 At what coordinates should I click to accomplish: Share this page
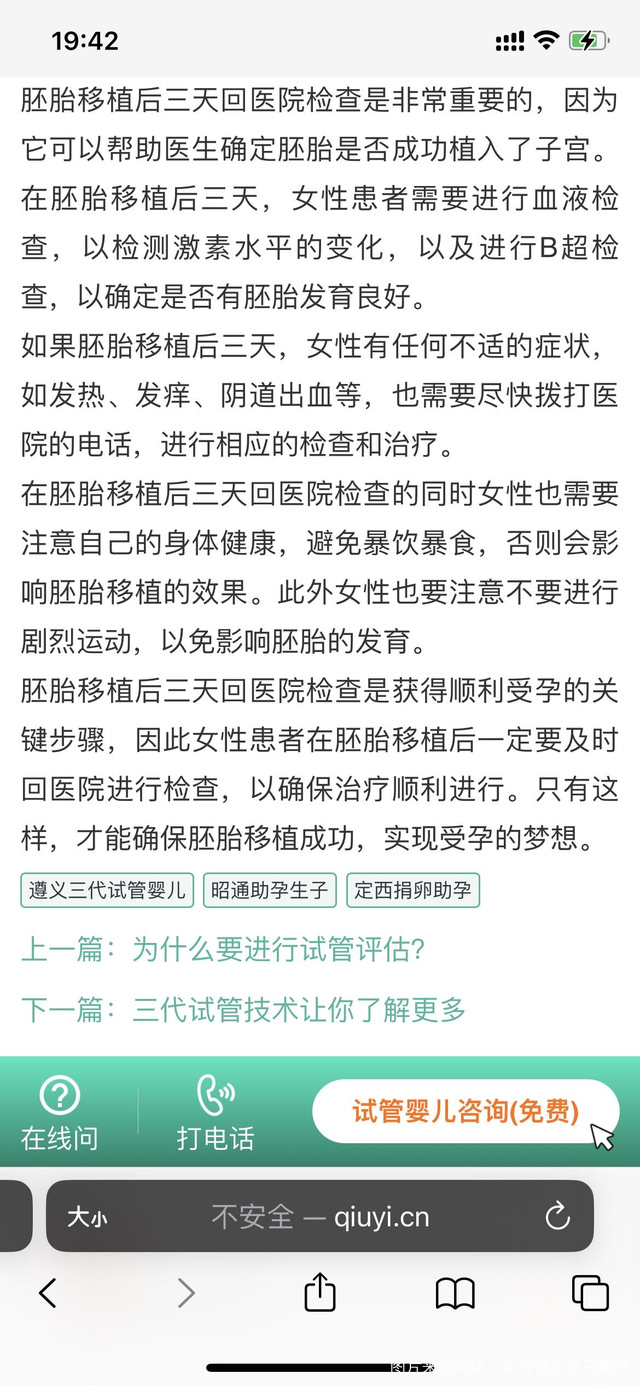tap(319, 1293)
